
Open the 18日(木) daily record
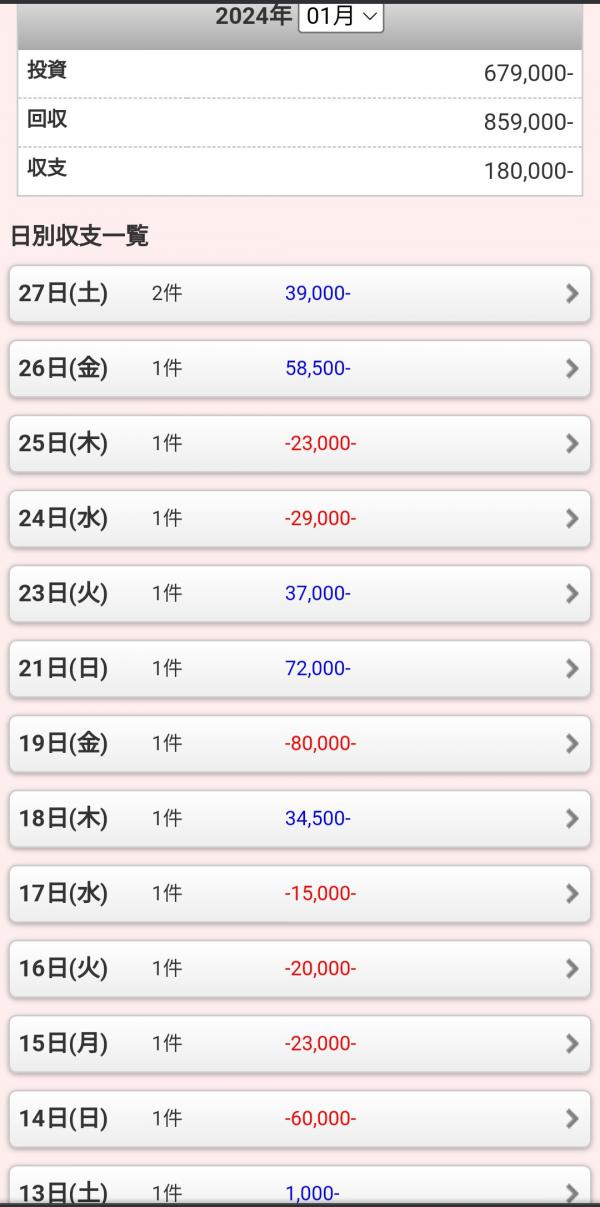pyautogui.click(x=300, y=818)
